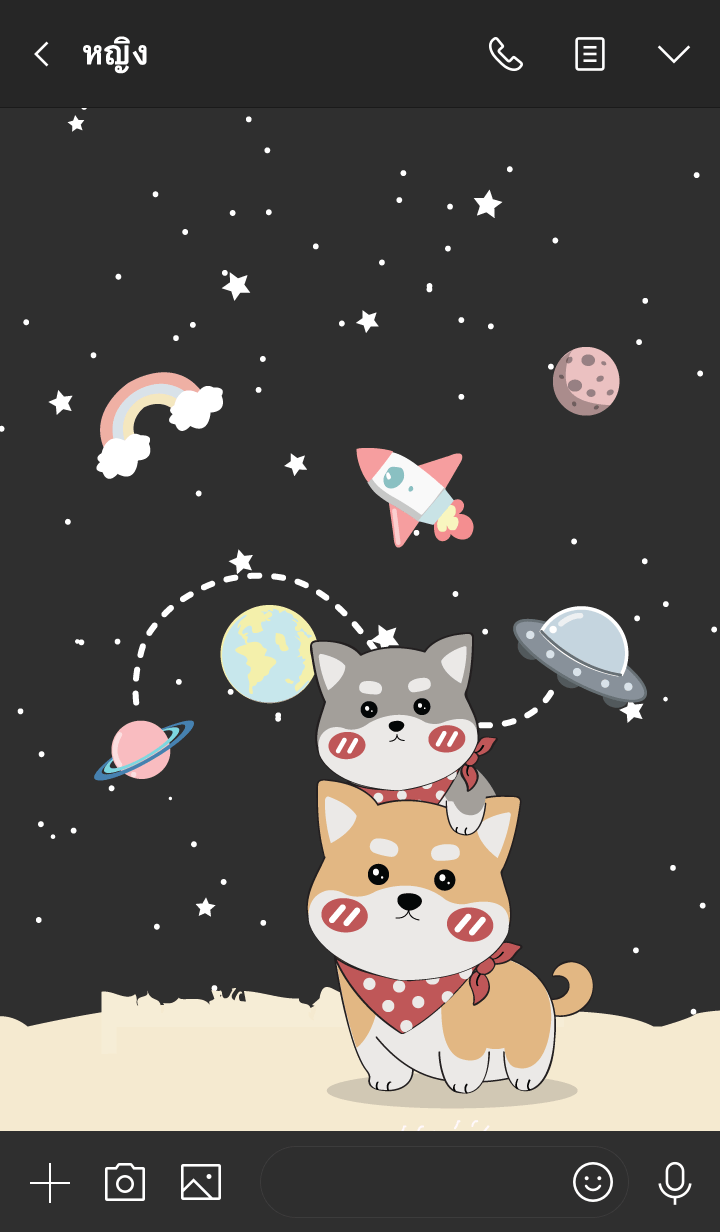The width and height of the screenshot is (720, 1232).
Task: Go back from the chat with หญิง
Action: pos(41,54)
